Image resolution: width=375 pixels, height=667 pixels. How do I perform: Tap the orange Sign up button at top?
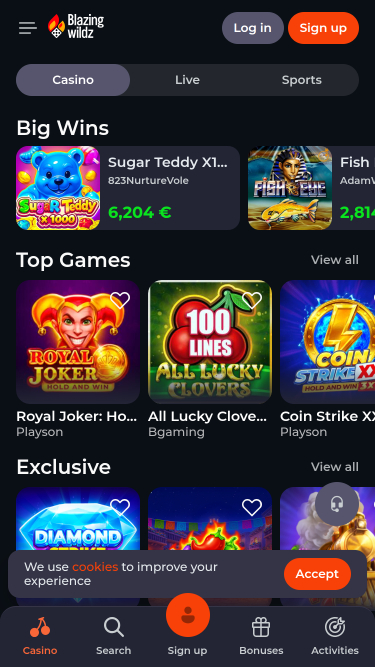(323, 28)
